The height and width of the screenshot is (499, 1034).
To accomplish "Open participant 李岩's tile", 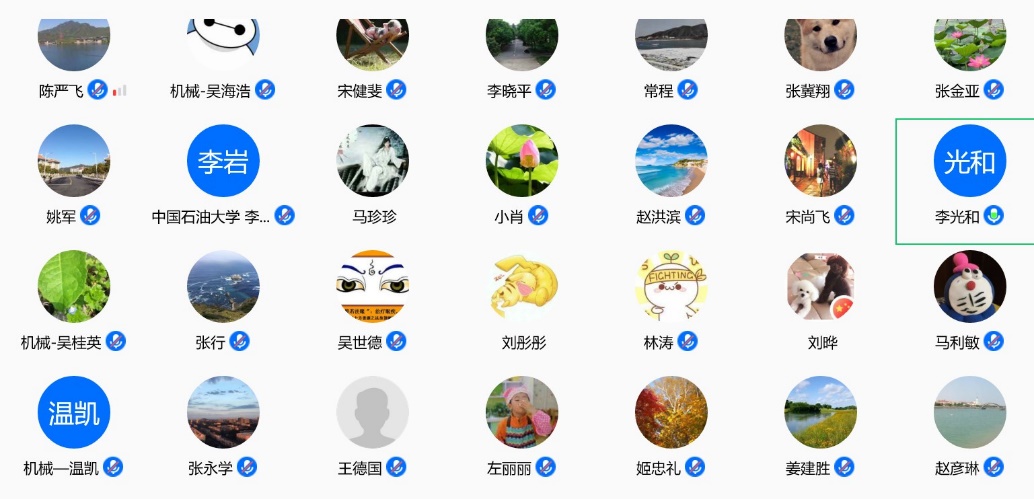I will (x=223, y=162).
